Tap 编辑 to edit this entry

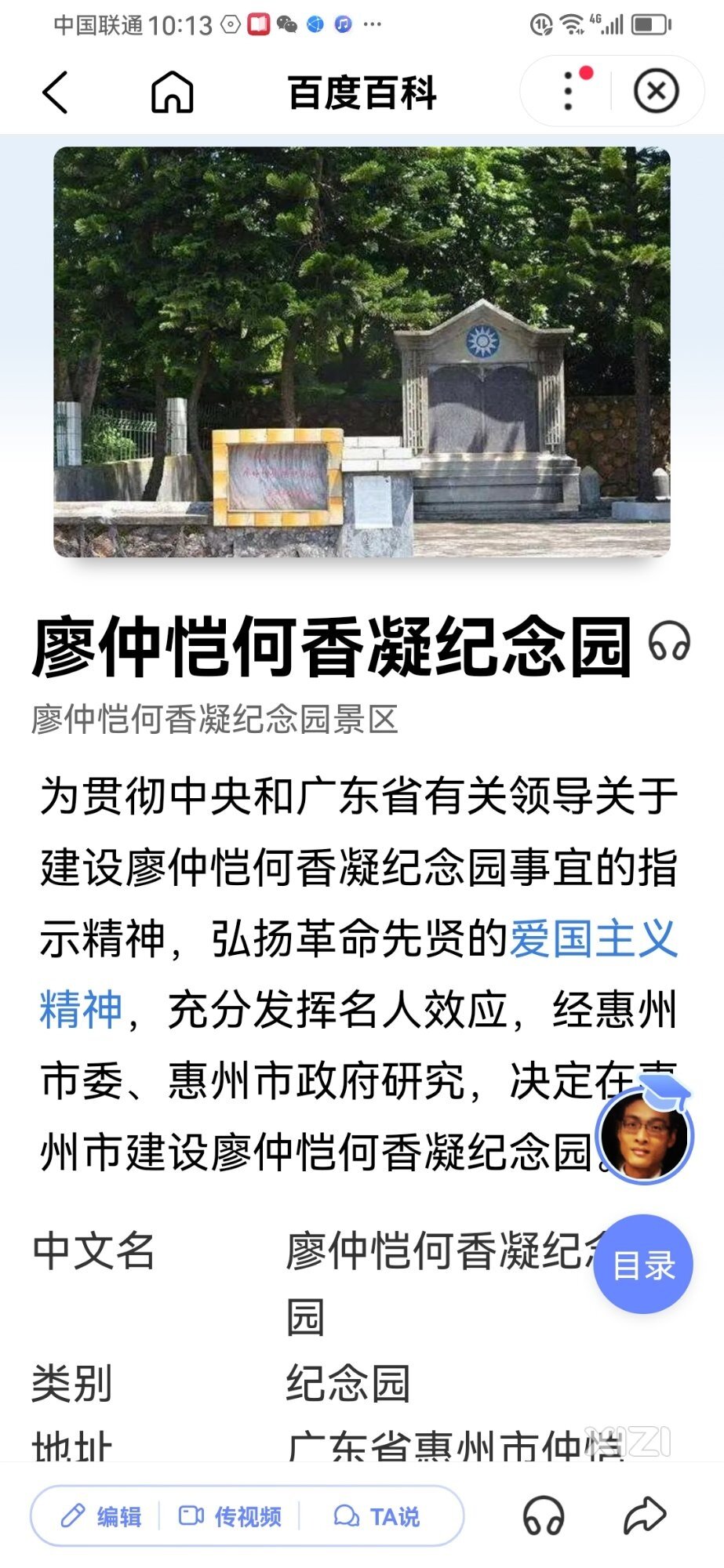pos(100,1516)
